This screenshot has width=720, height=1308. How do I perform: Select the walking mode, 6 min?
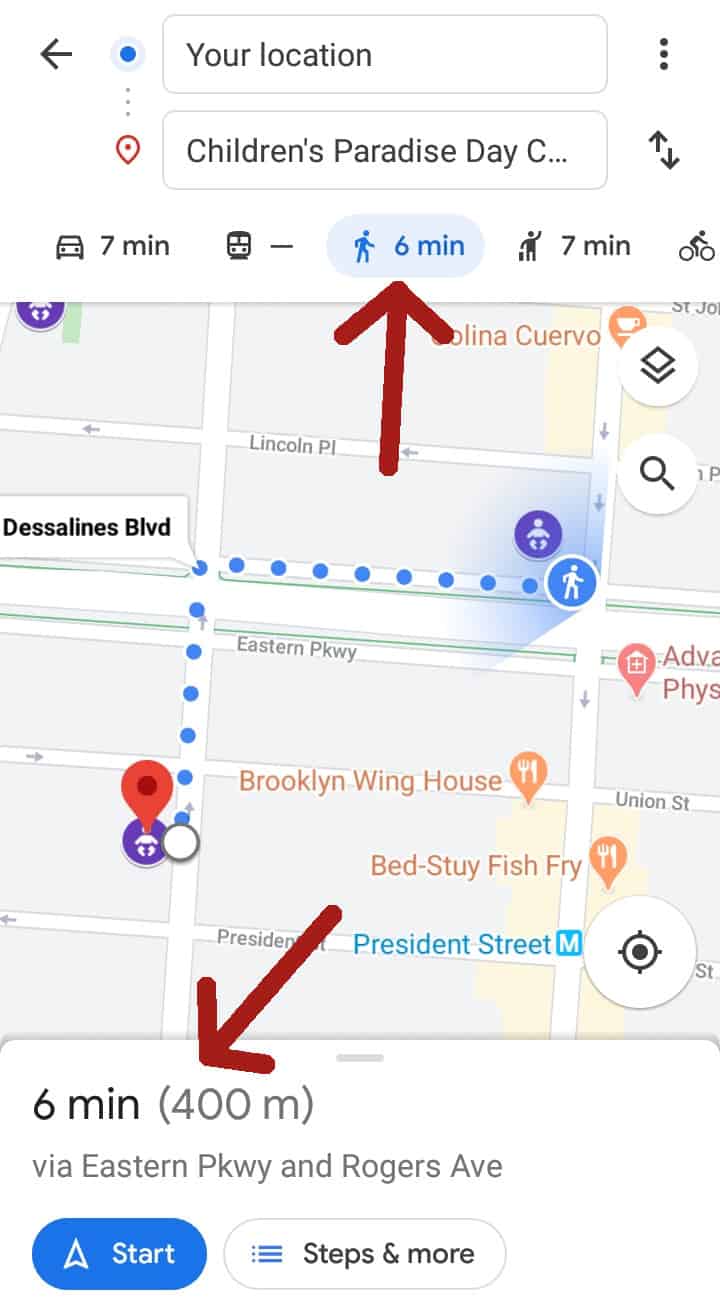tap(406, 246)
